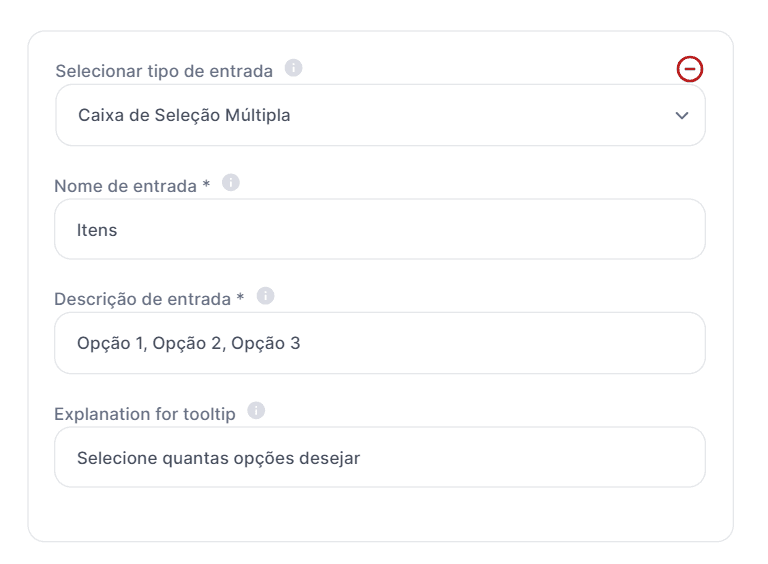This screenshot has height=564, width=768.
Task: Show info for Selecionar tipo de entrada
Action: tap(293, 68)
